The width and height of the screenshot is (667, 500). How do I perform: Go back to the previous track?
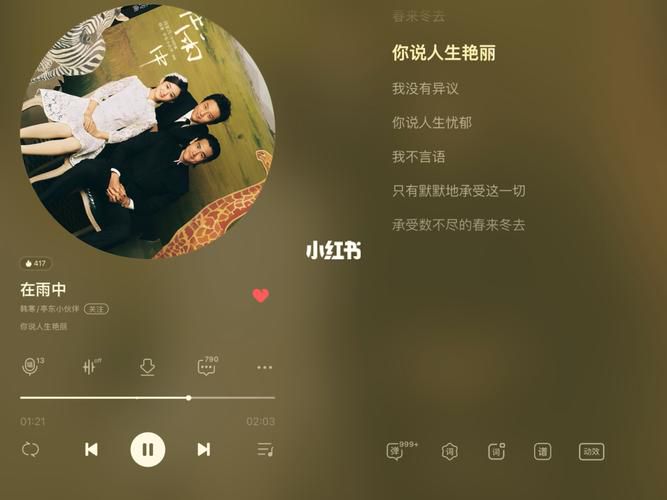point(91,449)
